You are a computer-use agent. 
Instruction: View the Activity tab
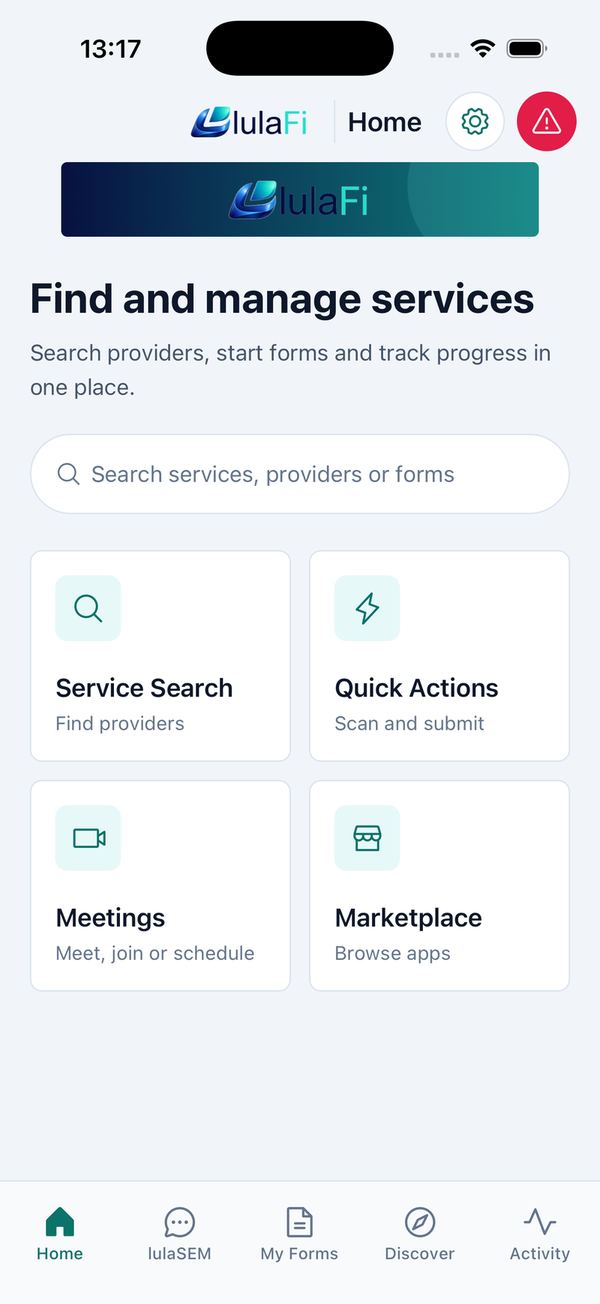[x=540, y=1234]
